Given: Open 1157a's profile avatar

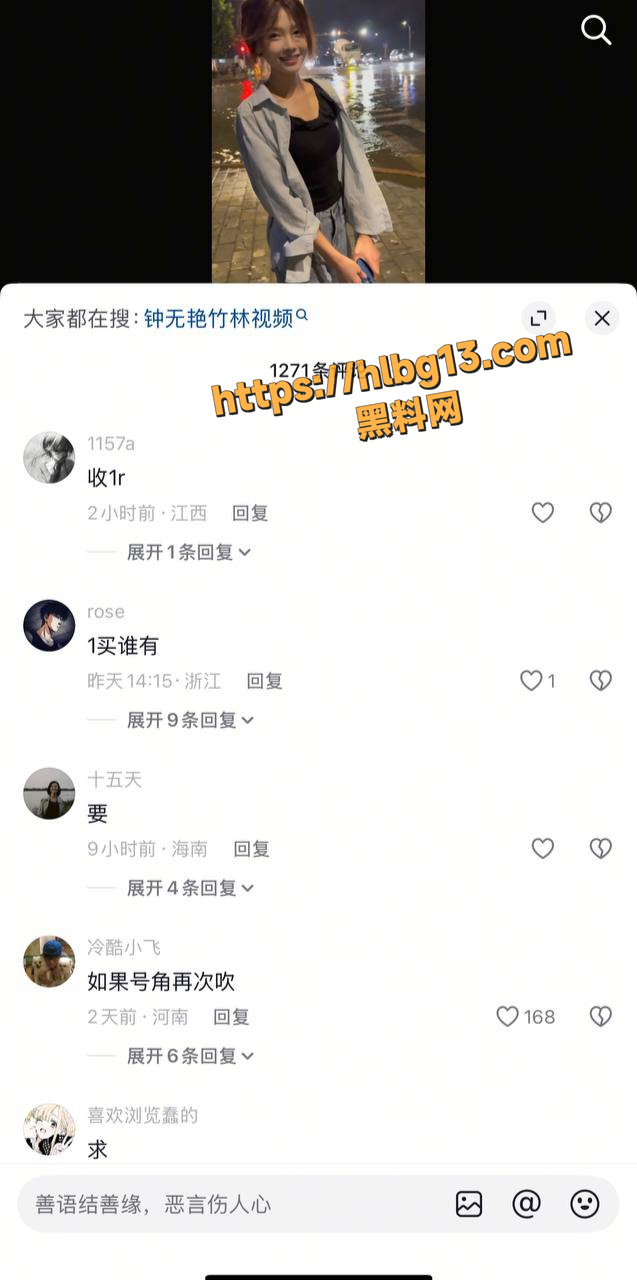Looking at the screenshot, I should coord(49,458).
